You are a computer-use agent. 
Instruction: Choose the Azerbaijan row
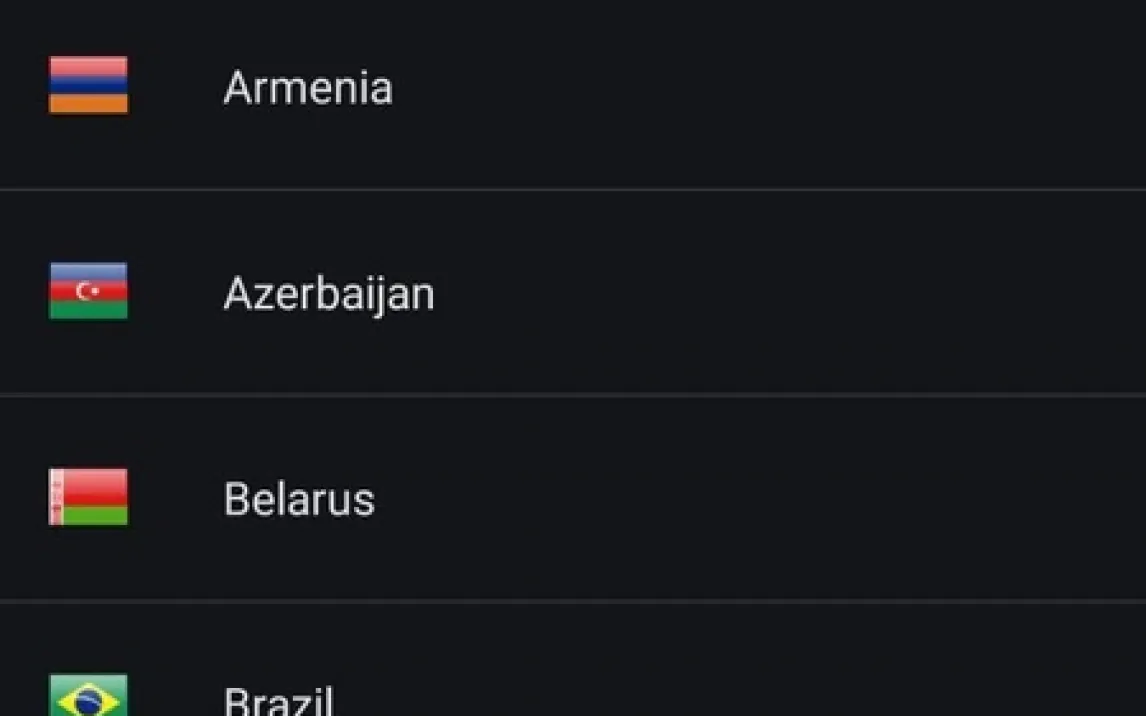(x=328, y=294)
